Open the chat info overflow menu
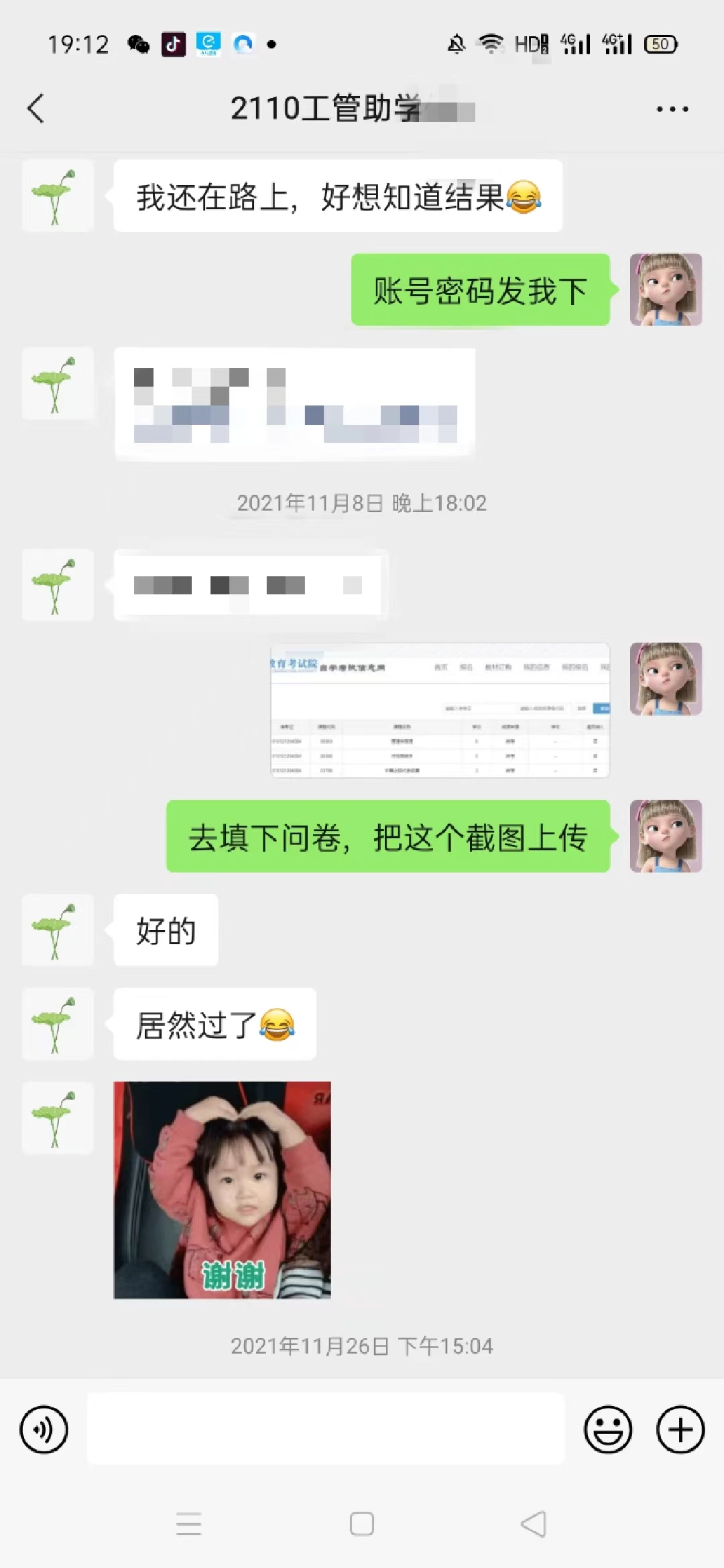 point(672,109)
